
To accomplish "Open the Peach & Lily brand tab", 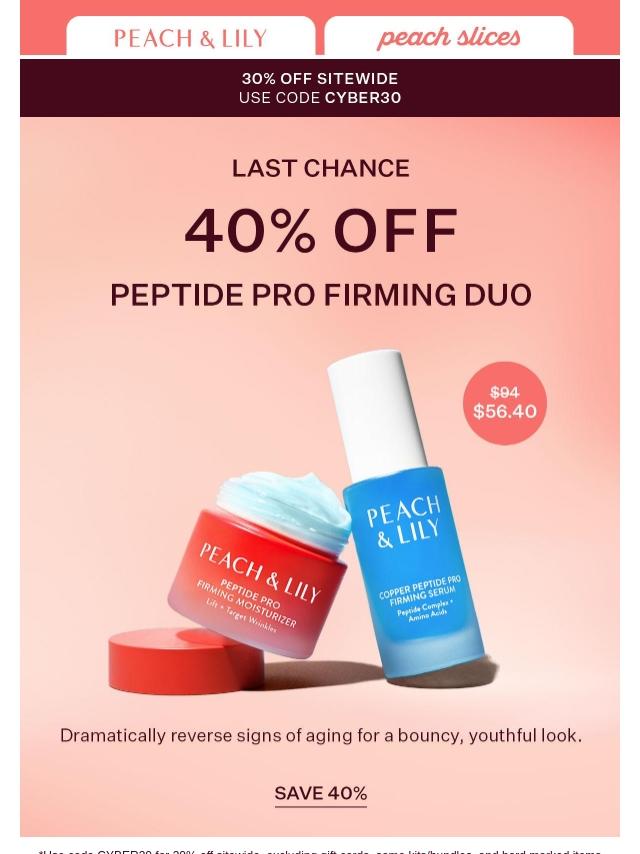I will (x=190, y=38).
